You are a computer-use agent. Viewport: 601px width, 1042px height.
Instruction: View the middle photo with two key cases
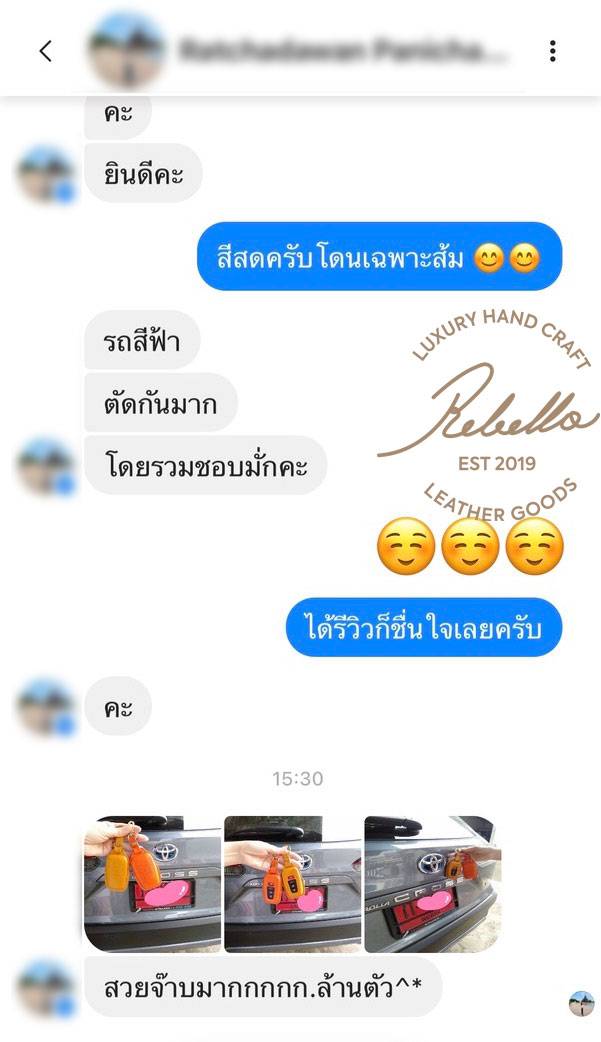(x=292, y=884)
